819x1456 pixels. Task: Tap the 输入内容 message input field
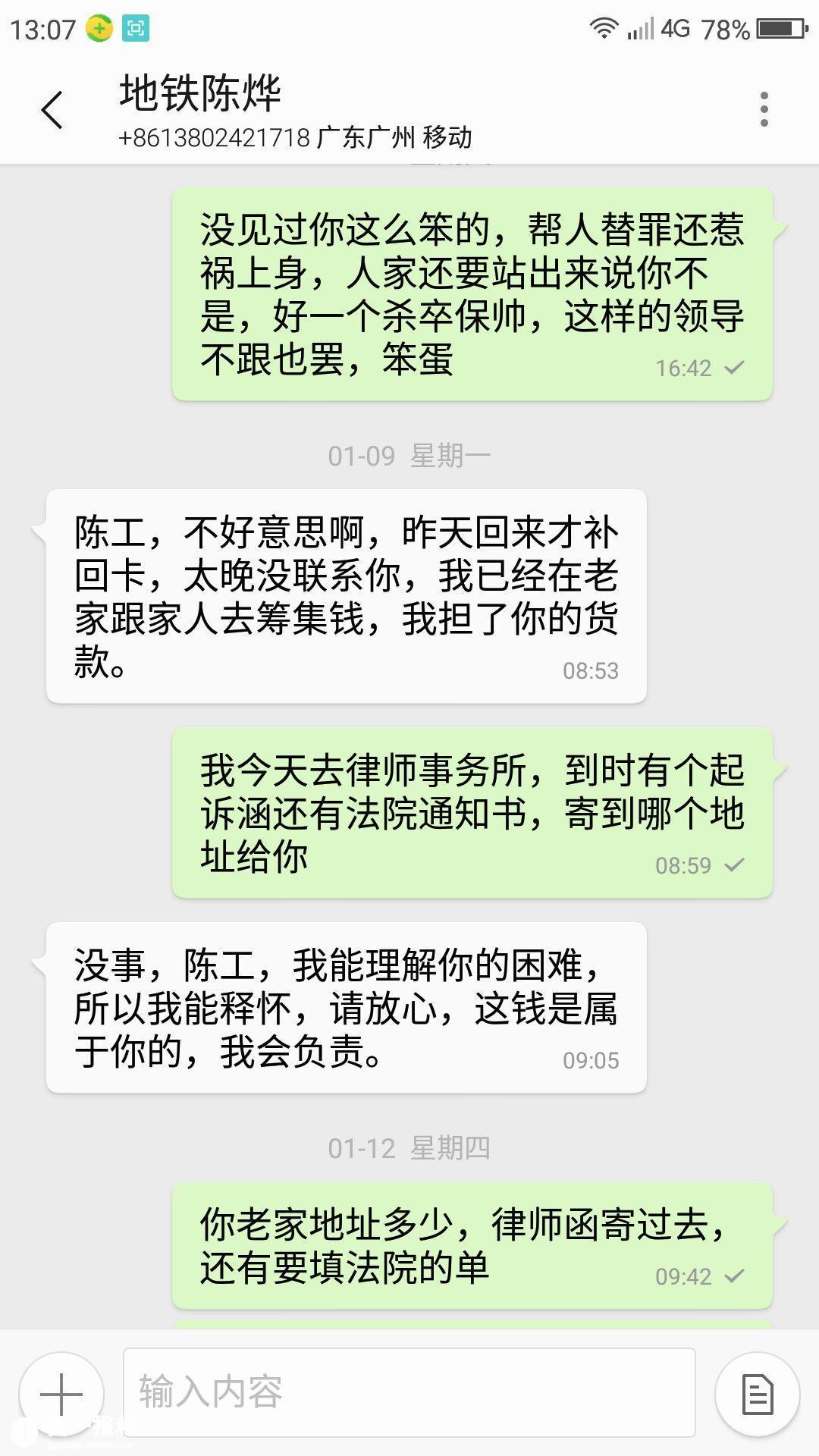pos(409,1392)
